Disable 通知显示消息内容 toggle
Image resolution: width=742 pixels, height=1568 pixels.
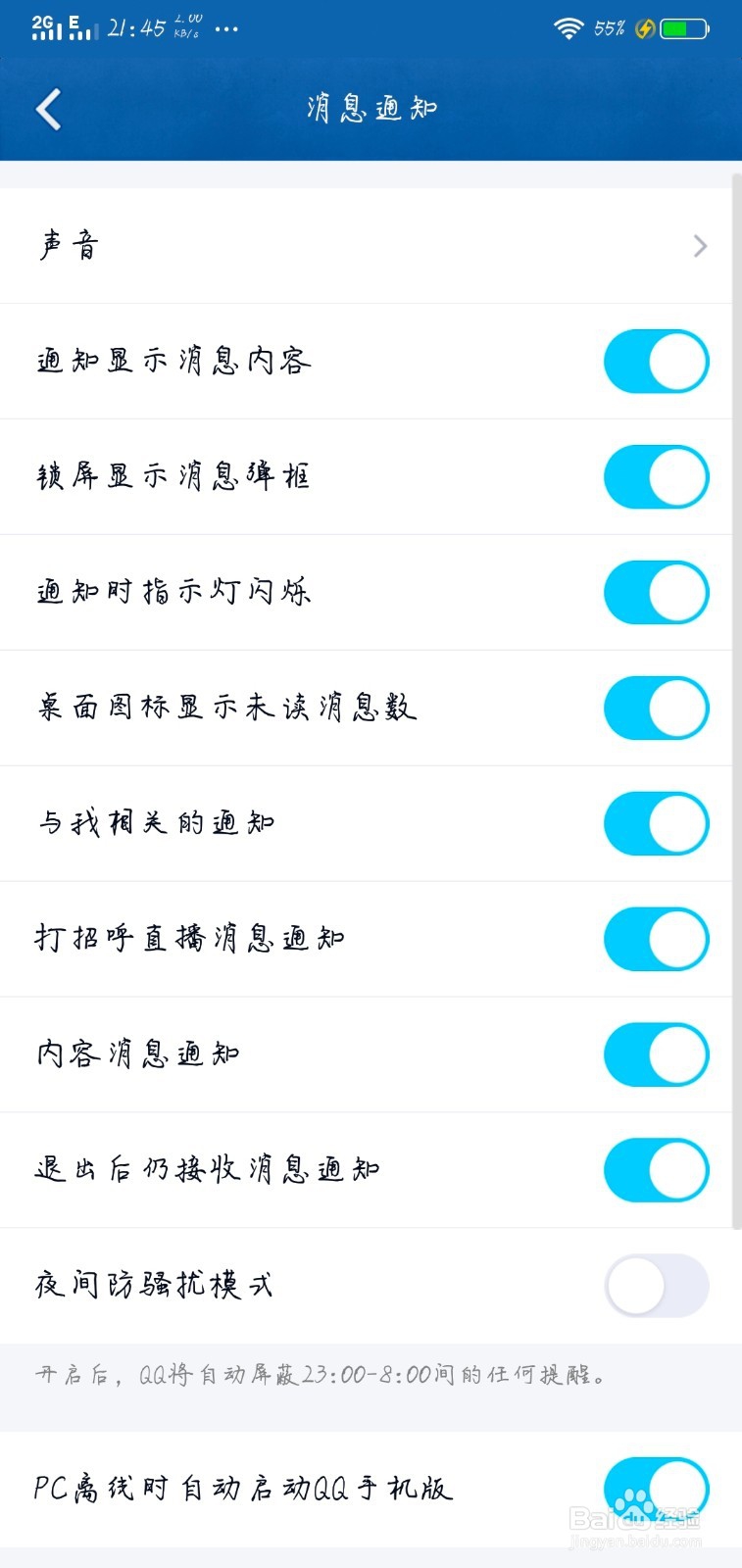pyautogui.click(x=656, y=361)
